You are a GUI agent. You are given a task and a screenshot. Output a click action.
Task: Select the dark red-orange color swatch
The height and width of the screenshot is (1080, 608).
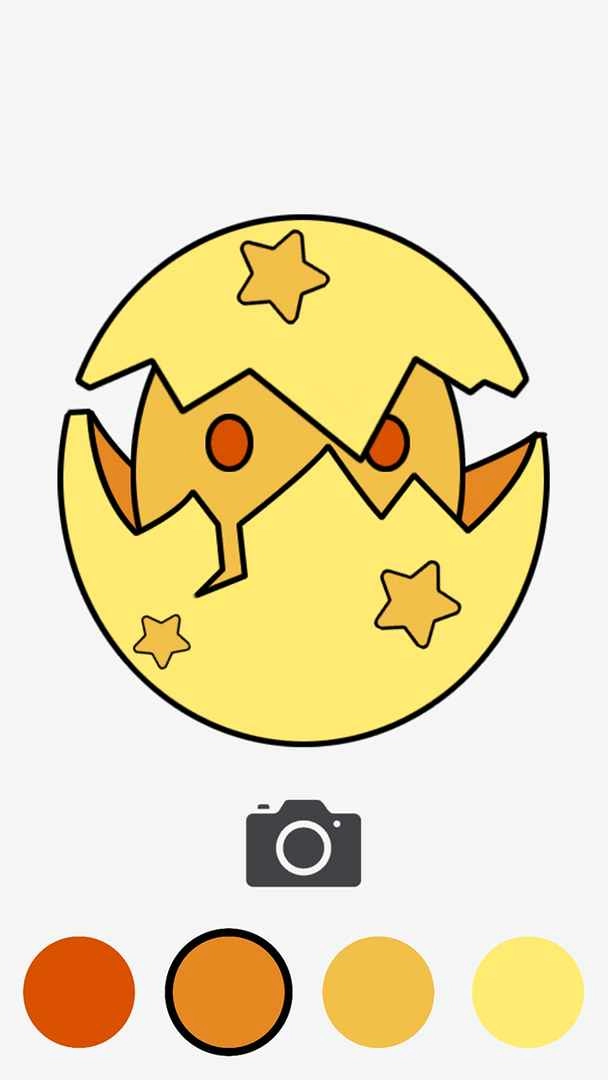click(x=79, y=991)
